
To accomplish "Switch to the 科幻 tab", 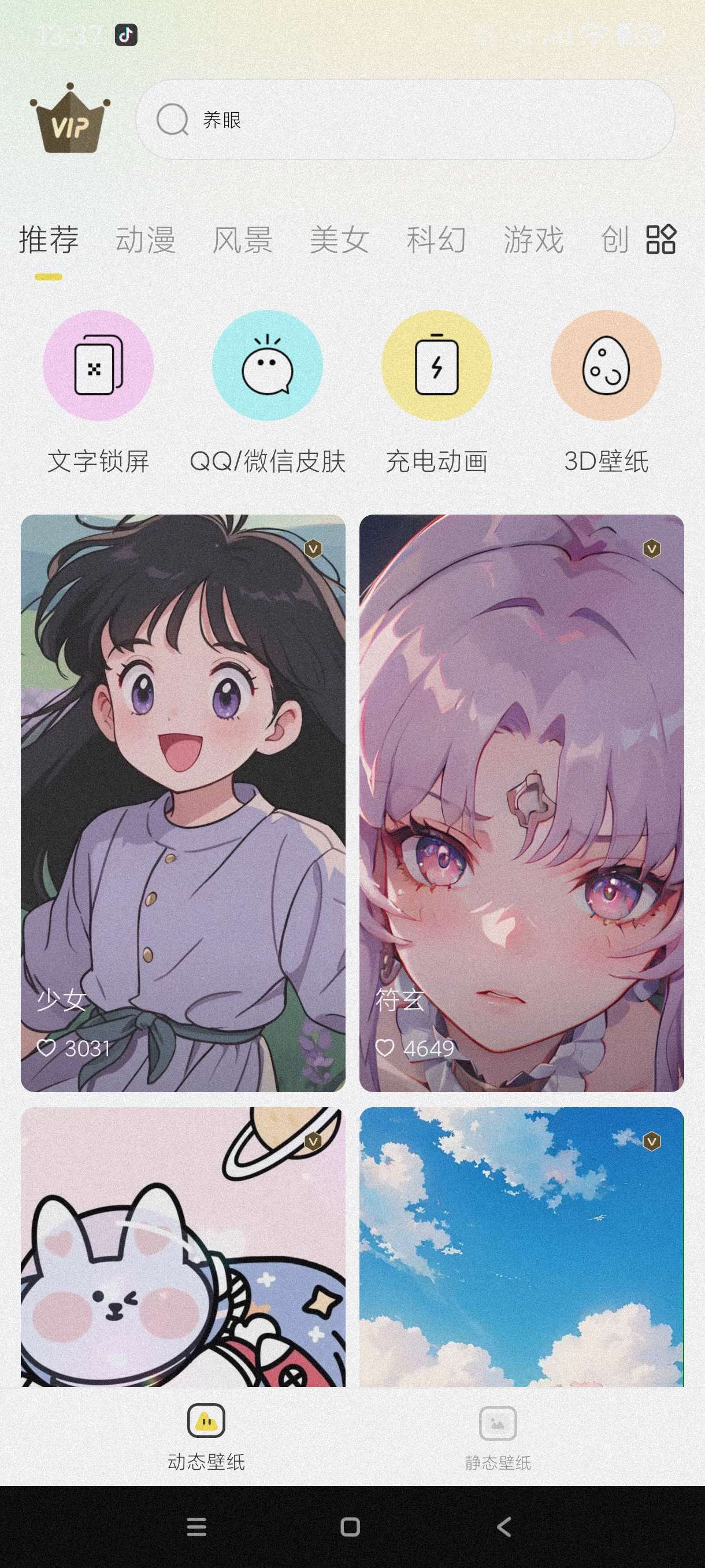I will (x=436, y=239).
